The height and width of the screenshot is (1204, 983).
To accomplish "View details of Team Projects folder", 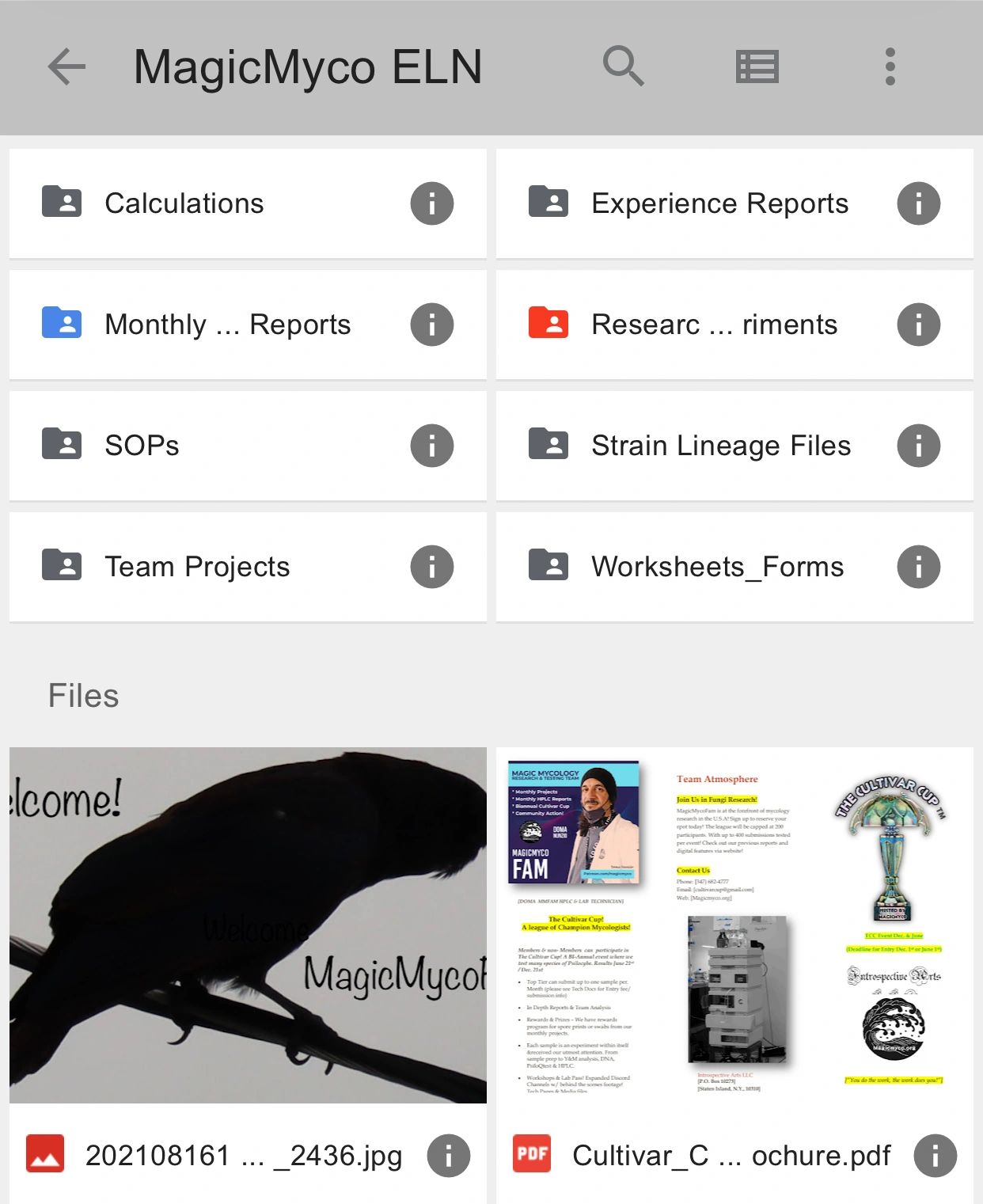I will pos(431,567).
